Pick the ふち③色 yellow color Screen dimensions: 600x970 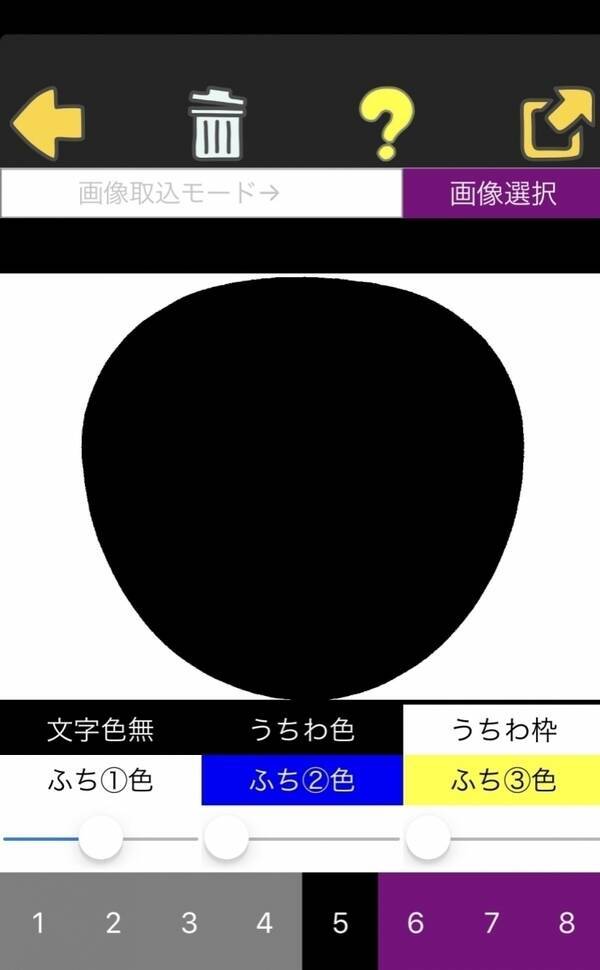pos(503,781)
